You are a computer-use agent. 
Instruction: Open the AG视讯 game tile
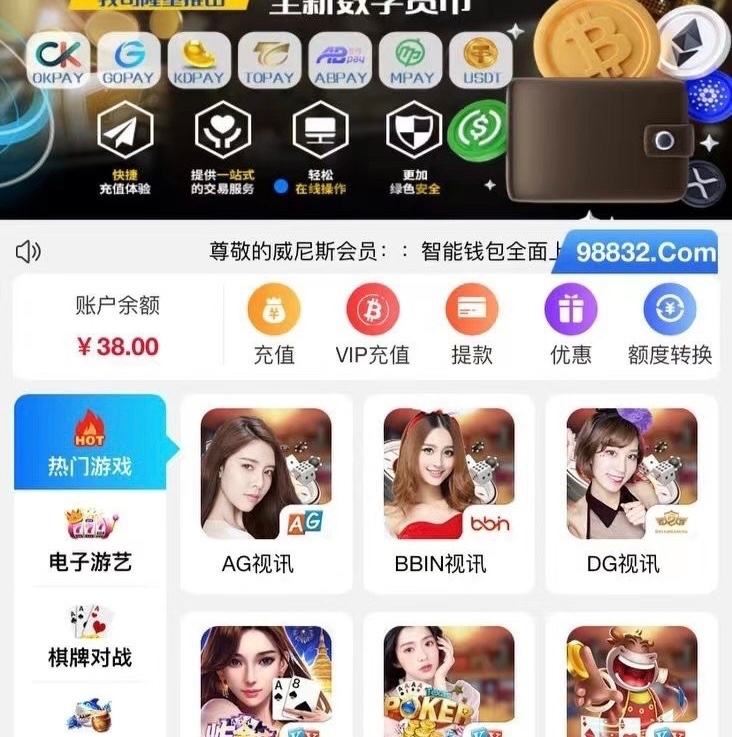coord(265,492)
